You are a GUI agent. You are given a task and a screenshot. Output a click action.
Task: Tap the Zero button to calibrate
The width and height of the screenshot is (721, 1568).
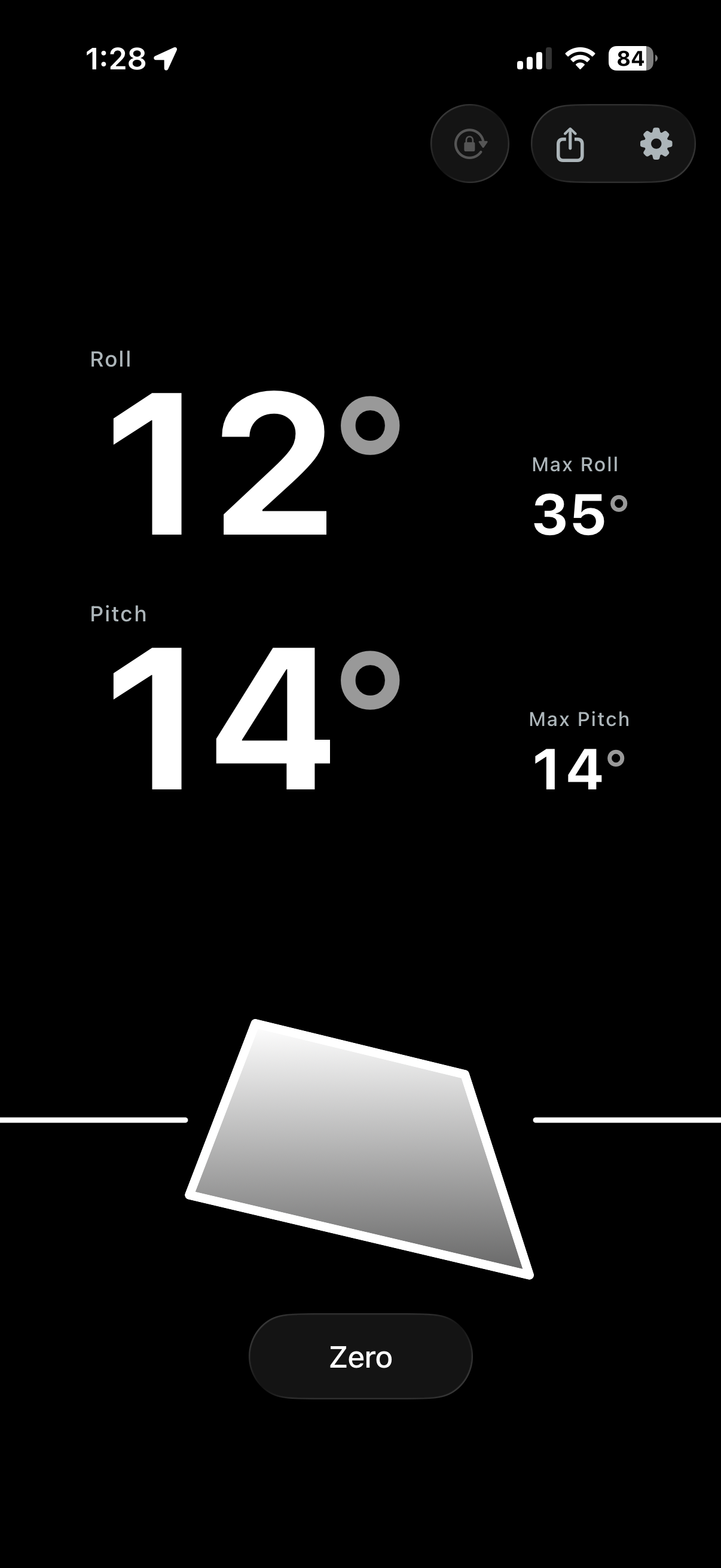(361, 1357)
